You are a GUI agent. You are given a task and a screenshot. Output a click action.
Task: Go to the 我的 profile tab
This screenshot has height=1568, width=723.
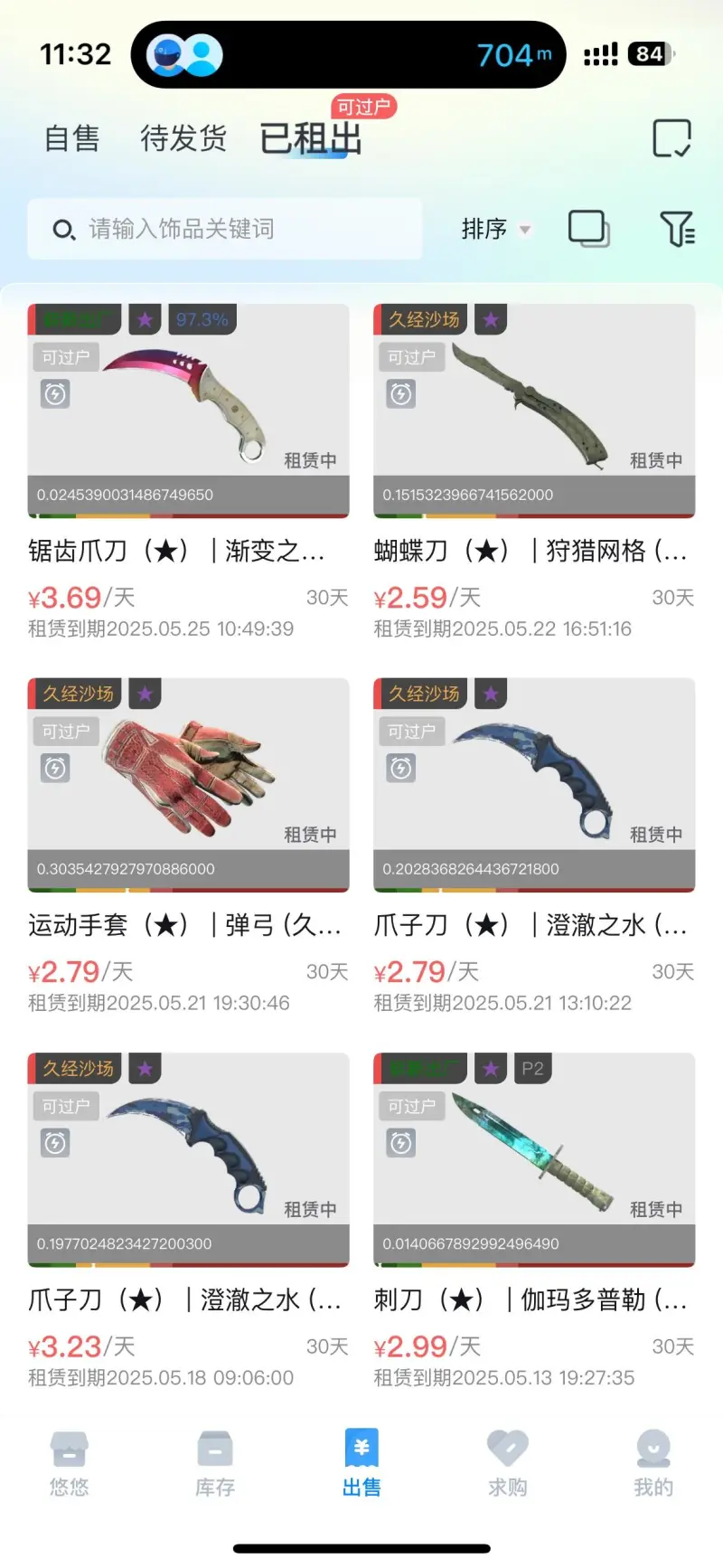(x=653, y=1464)
